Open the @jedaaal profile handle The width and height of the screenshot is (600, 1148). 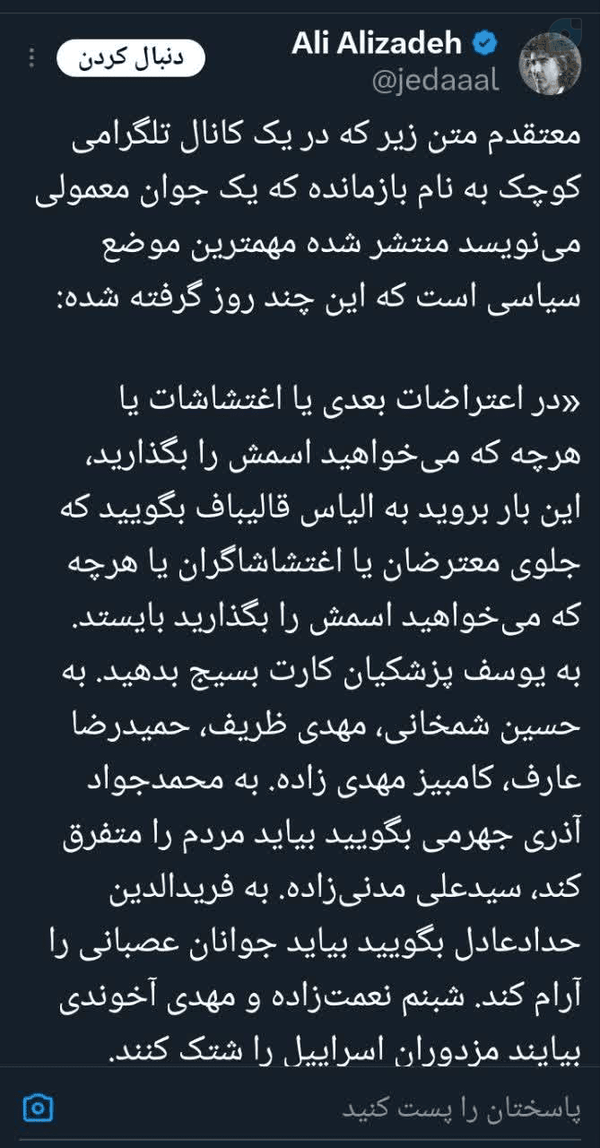pyautogui.click(x=436, y=81)
